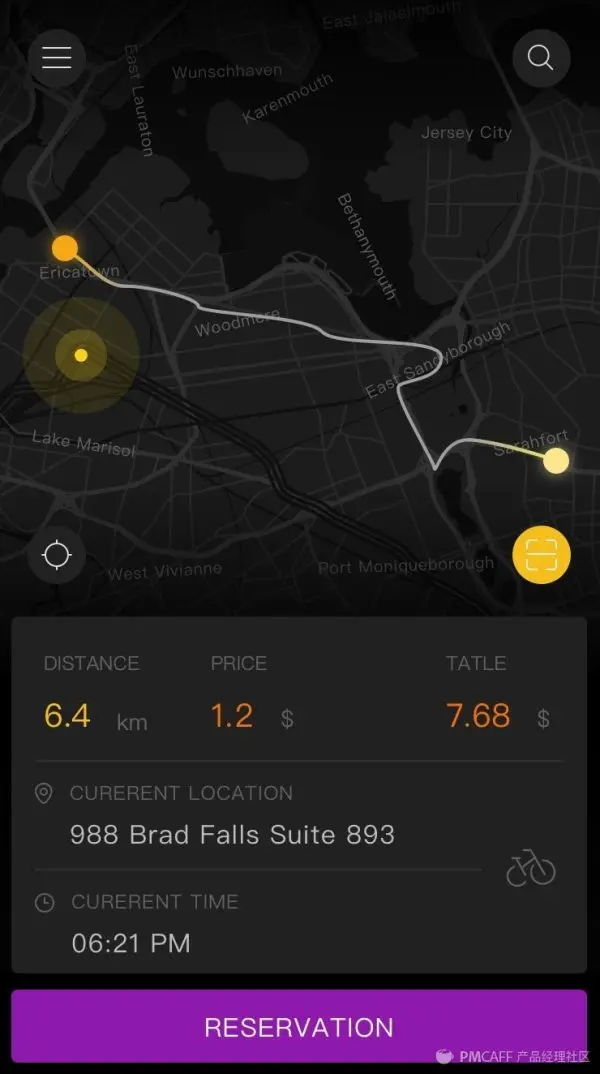Open the search icon
Image resolution: width=600 pixels, height=1074 pixels.
541,58
